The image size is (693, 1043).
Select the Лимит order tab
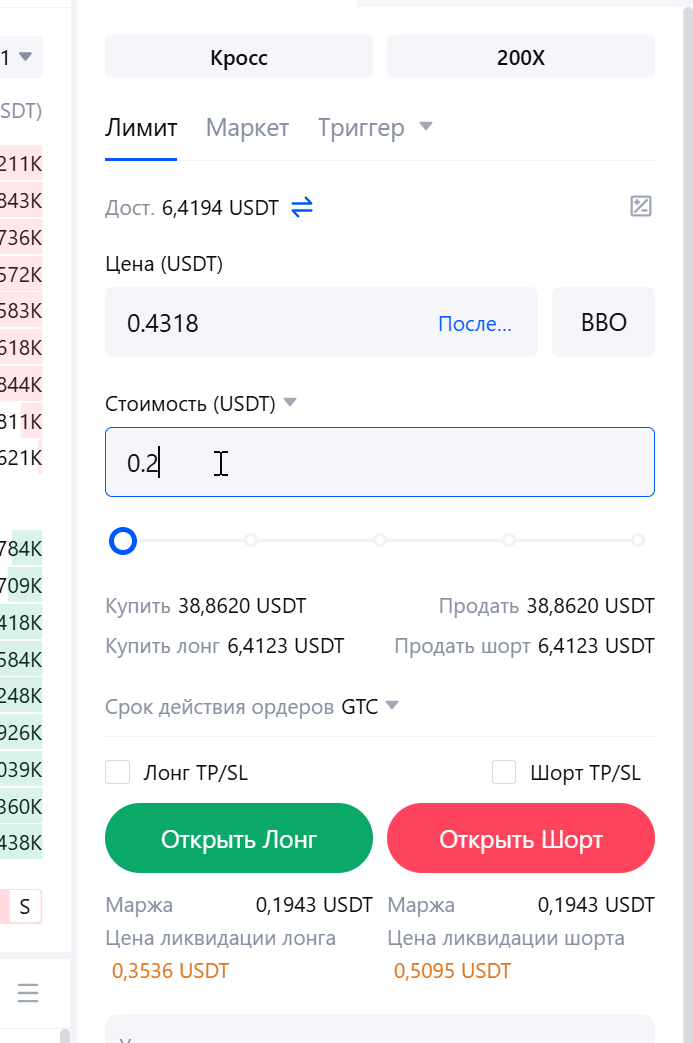[141, 128]
